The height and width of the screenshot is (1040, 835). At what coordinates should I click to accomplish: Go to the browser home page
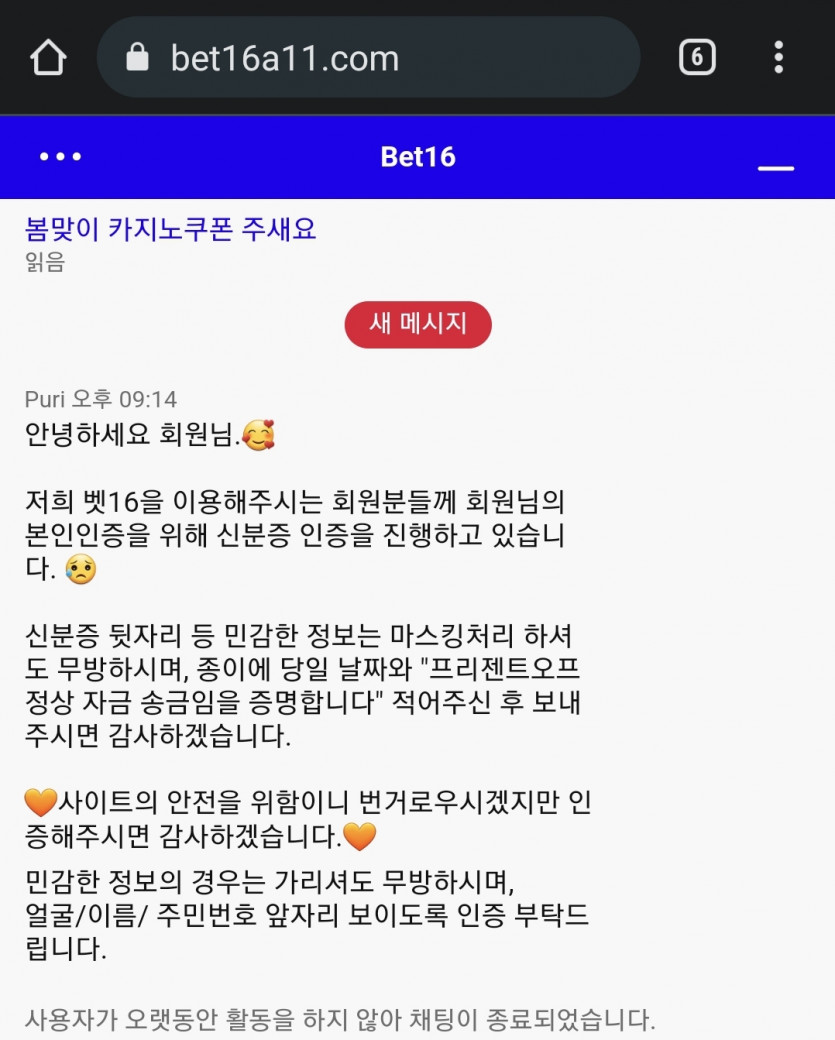(x=48, y=58)
